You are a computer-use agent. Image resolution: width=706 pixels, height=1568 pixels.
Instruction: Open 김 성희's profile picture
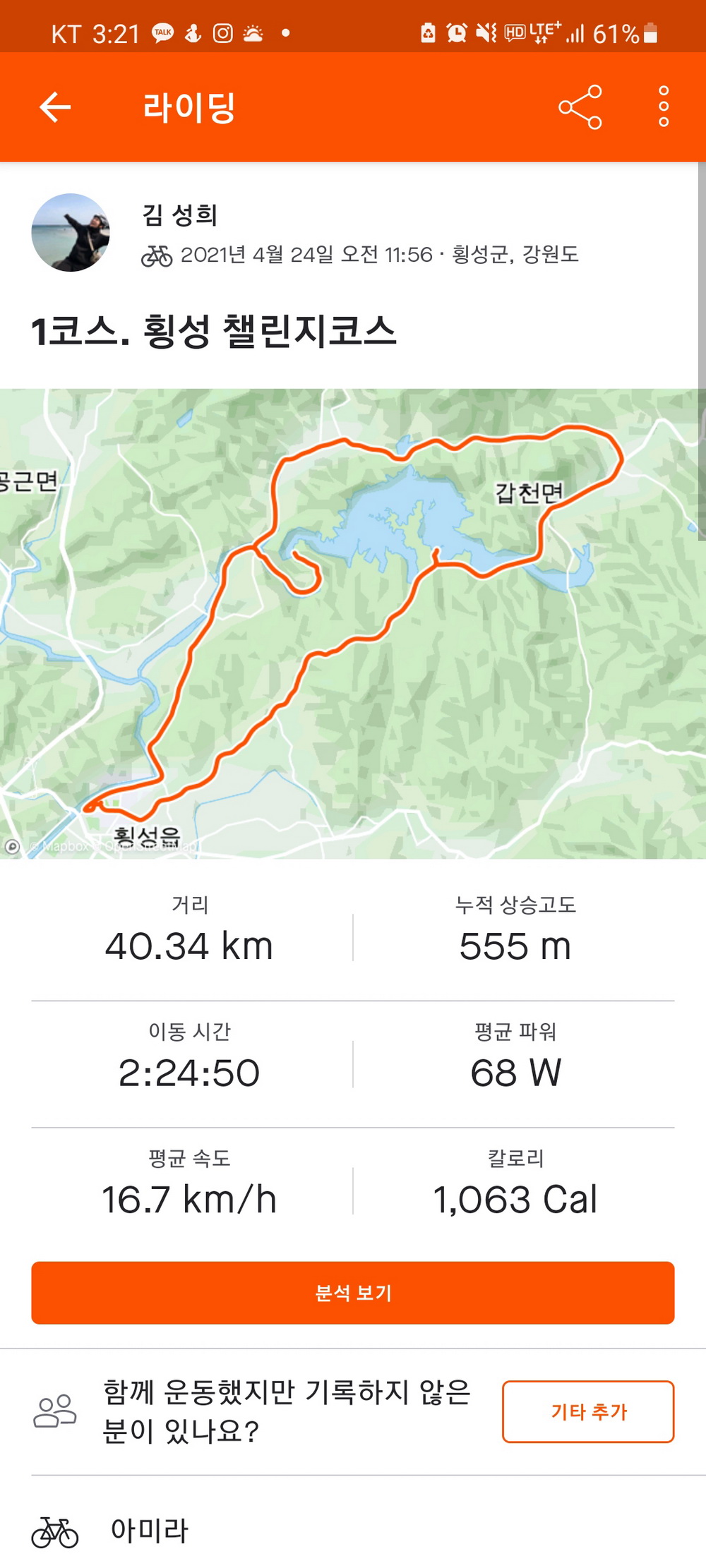(x=71, y=233)
